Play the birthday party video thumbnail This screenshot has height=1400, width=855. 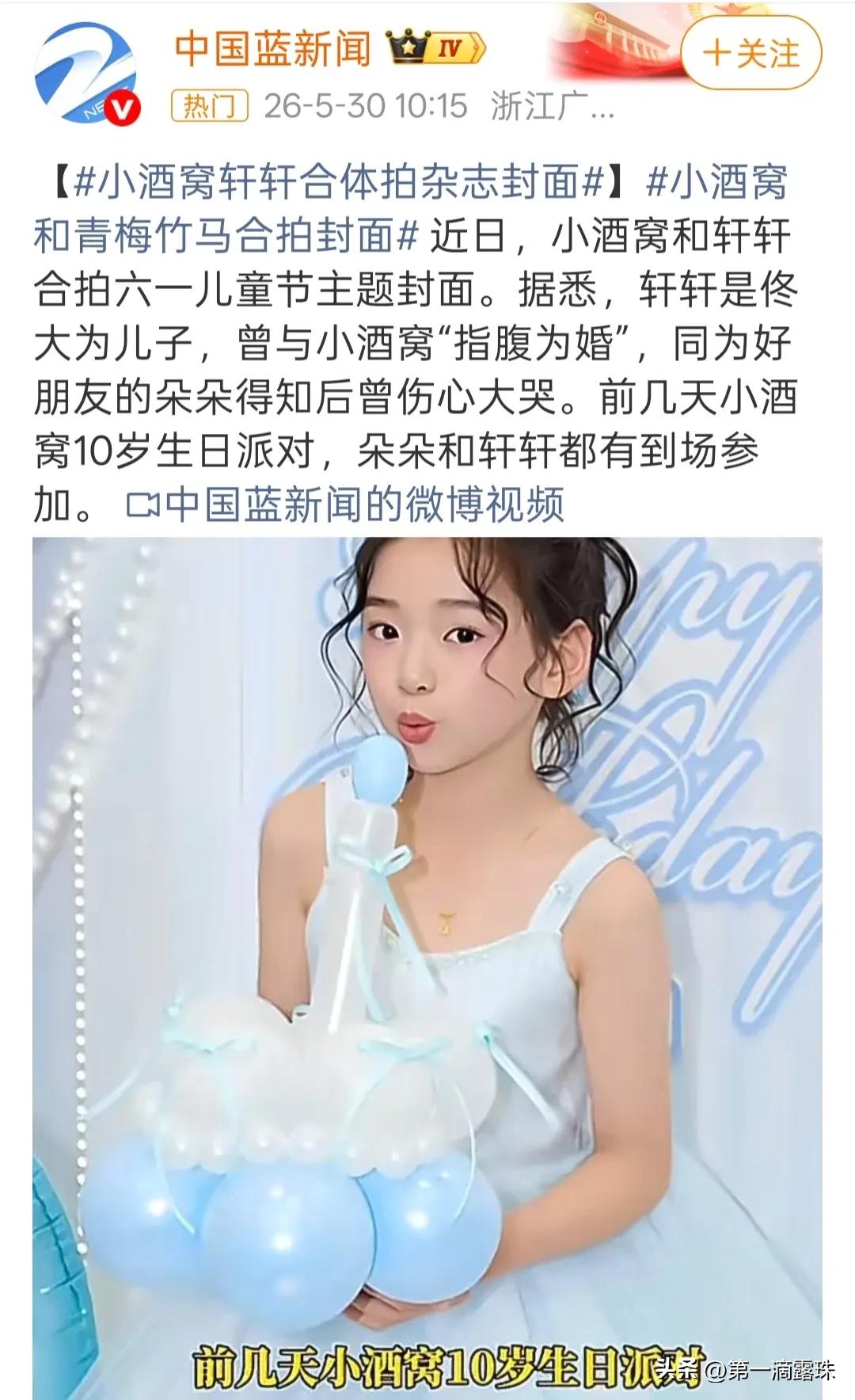[x=427, y=968]
